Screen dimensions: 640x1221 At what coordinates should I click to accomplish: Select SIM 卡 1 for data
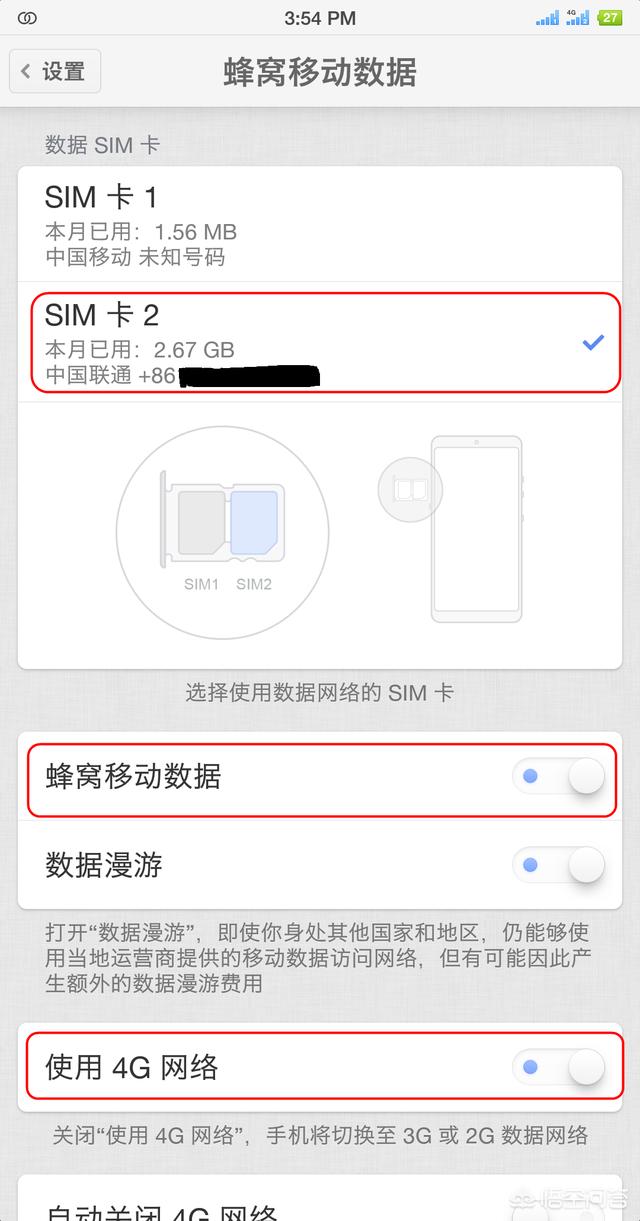pos(320,224)
